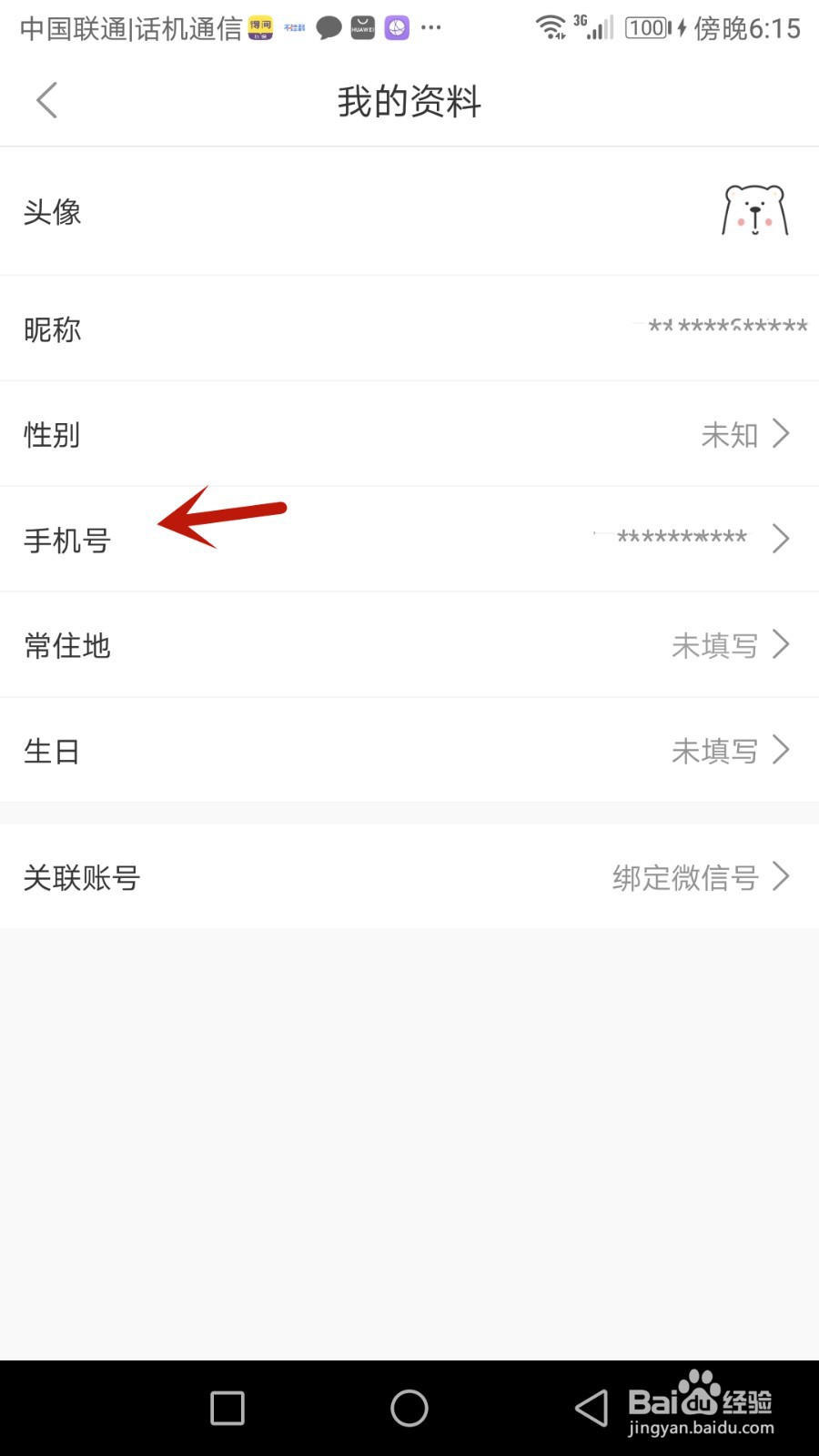Tap the 绑定微信号 link
819x1456 pixels.
coord(684,878)
